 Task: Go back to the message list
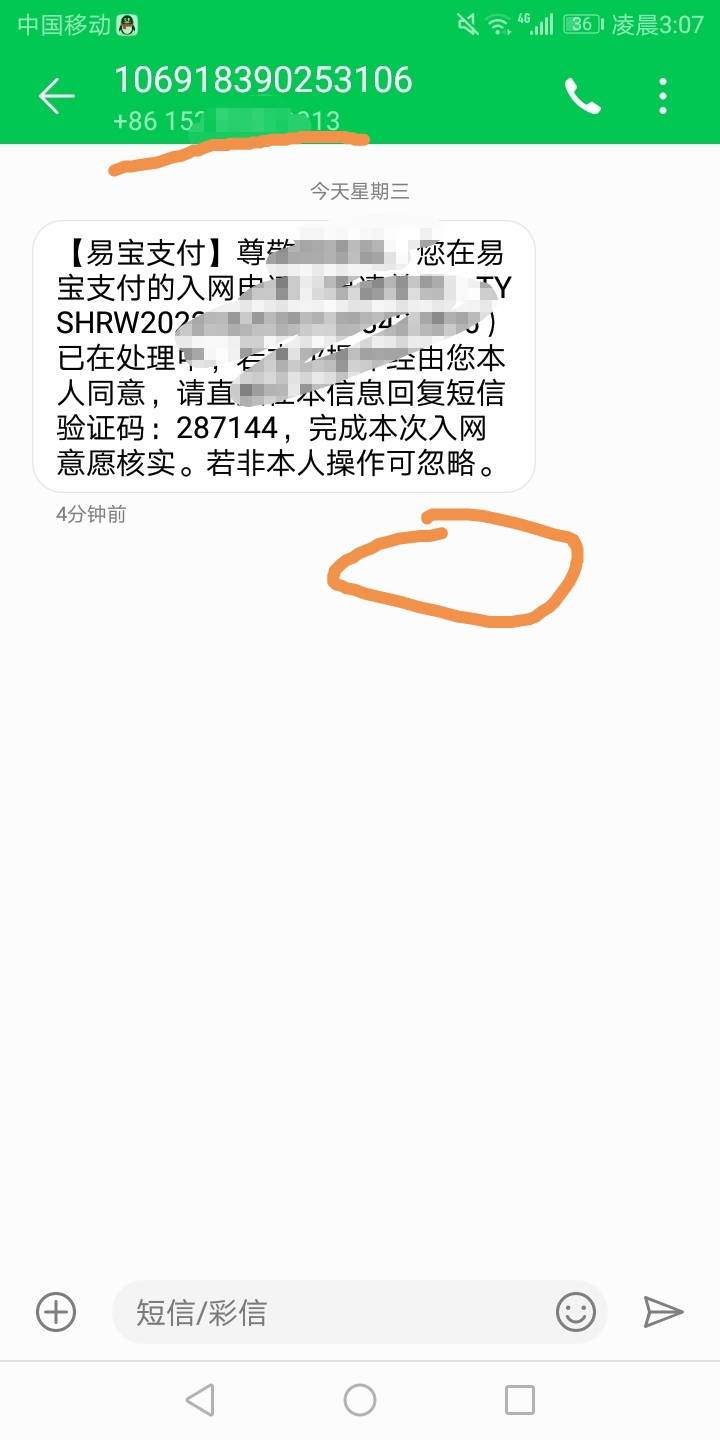(x=57, y=96)
